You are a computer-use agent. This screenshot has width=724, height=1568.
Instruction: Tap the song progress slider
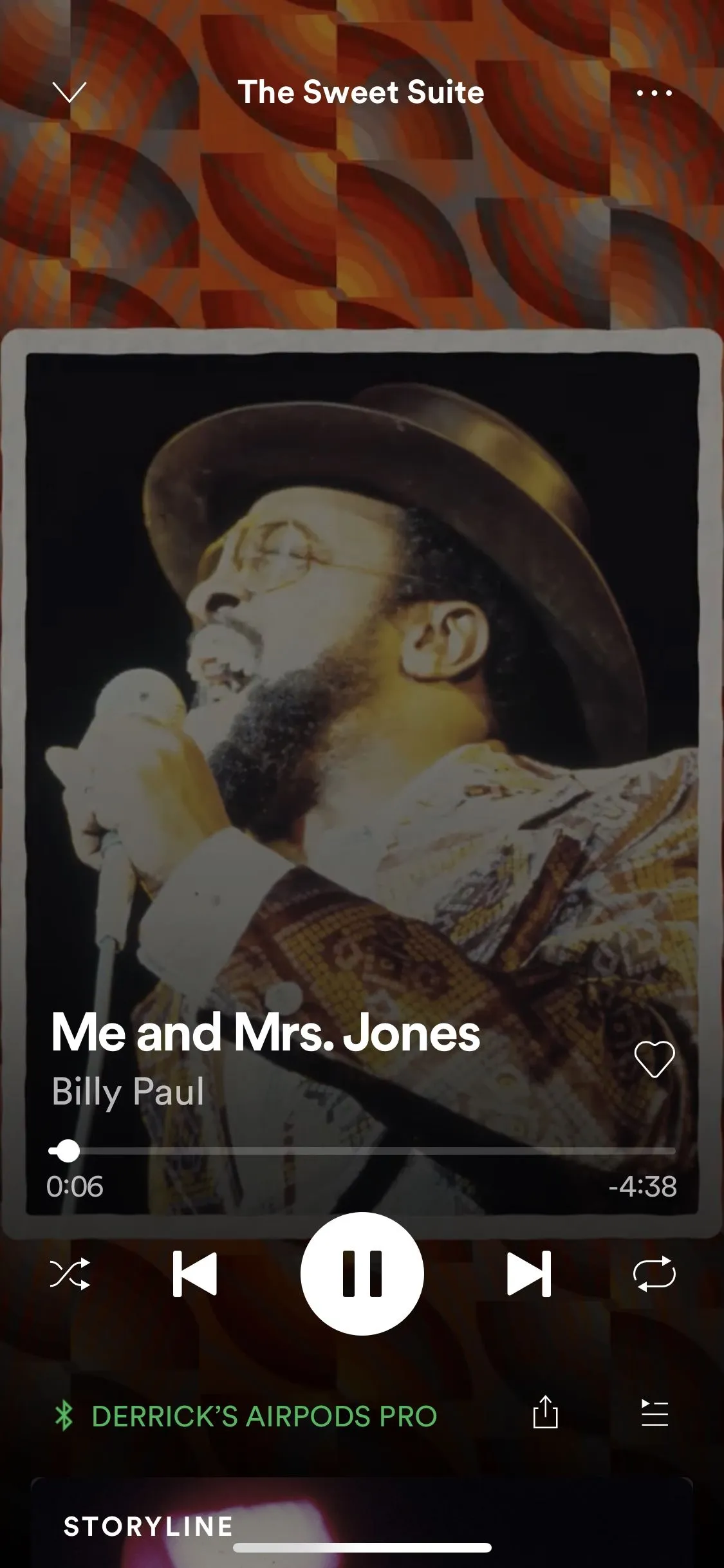[x=362, y=1151]
